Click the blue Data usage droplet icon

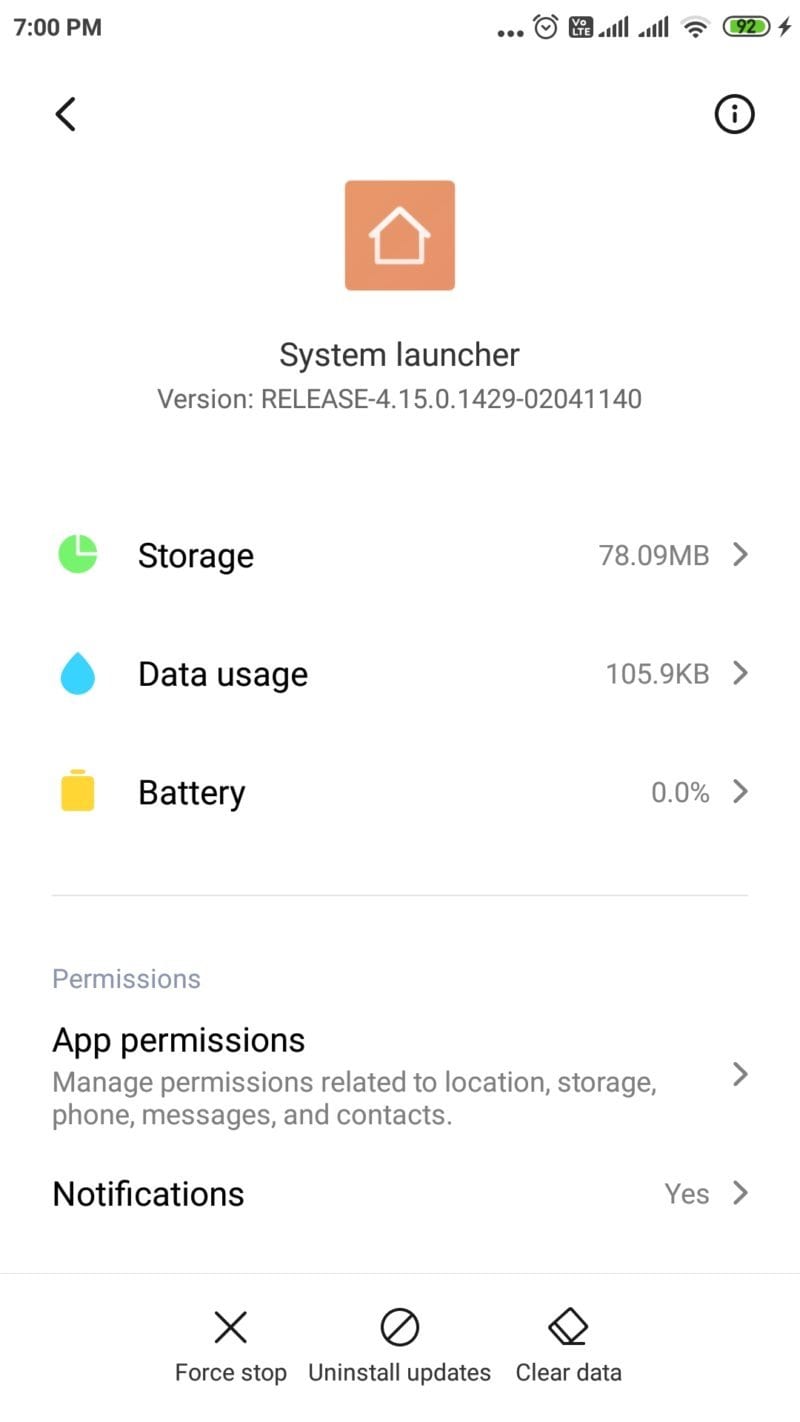point(77,673)
